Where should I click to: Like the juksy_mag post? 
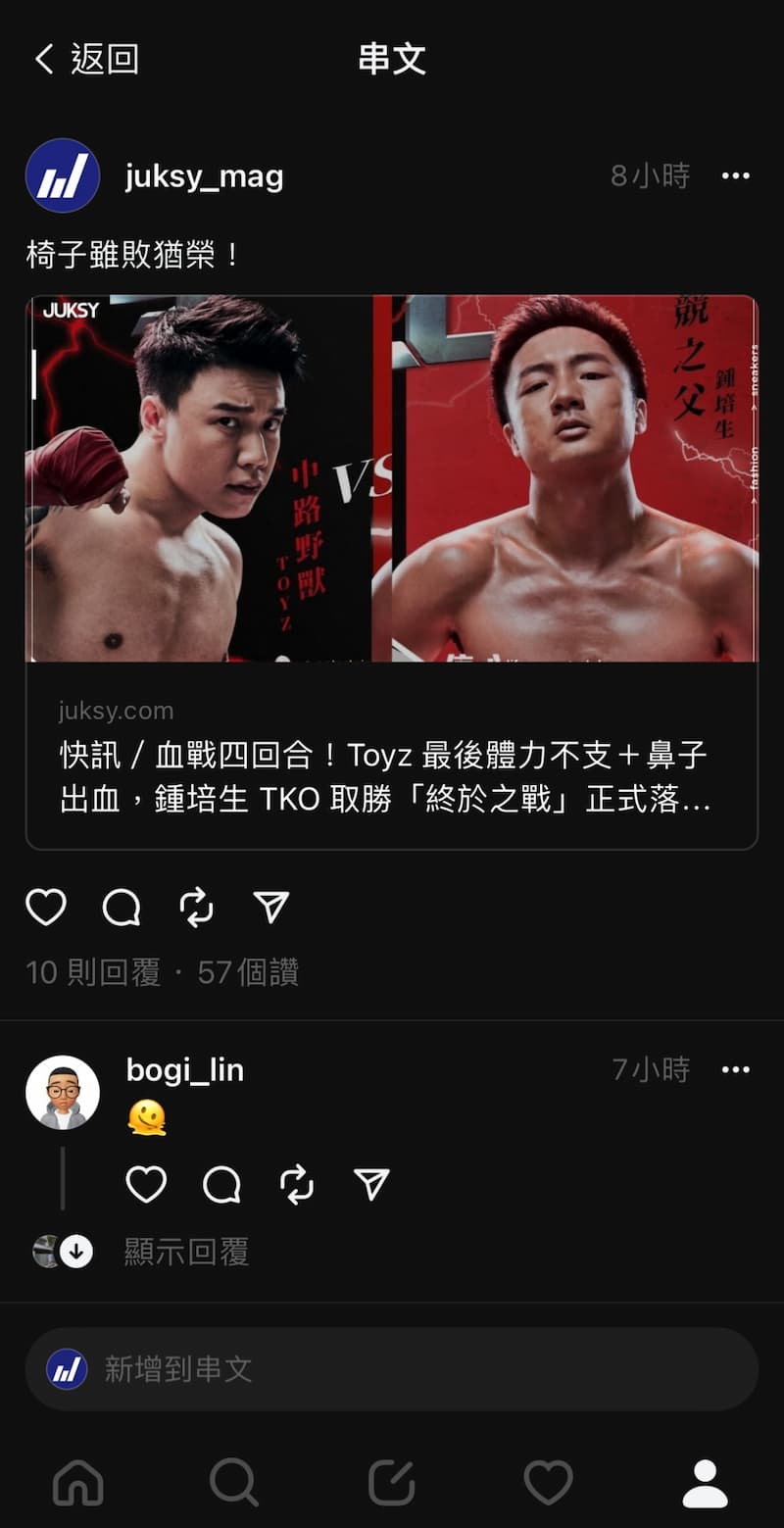[46, 907]
